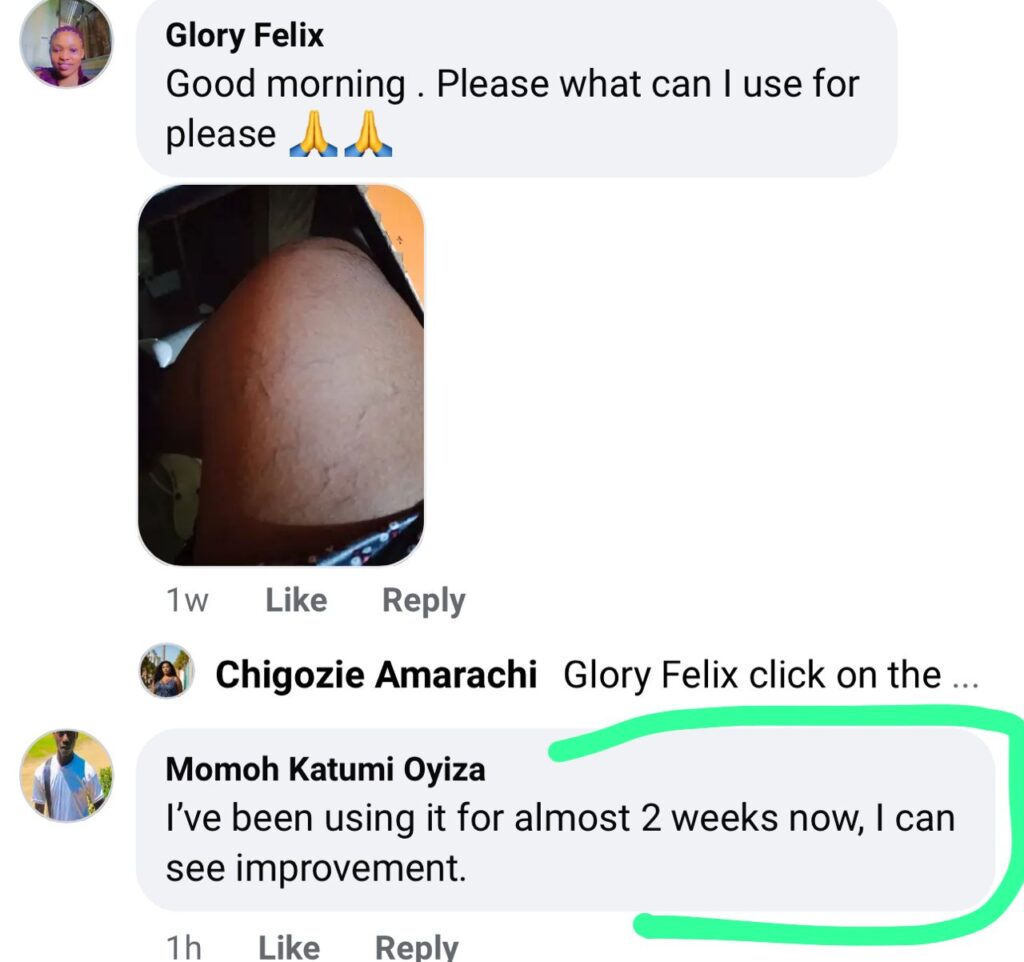
Task: Open Momoh Katumi Oyiza's profile picture
Action: 67,775
